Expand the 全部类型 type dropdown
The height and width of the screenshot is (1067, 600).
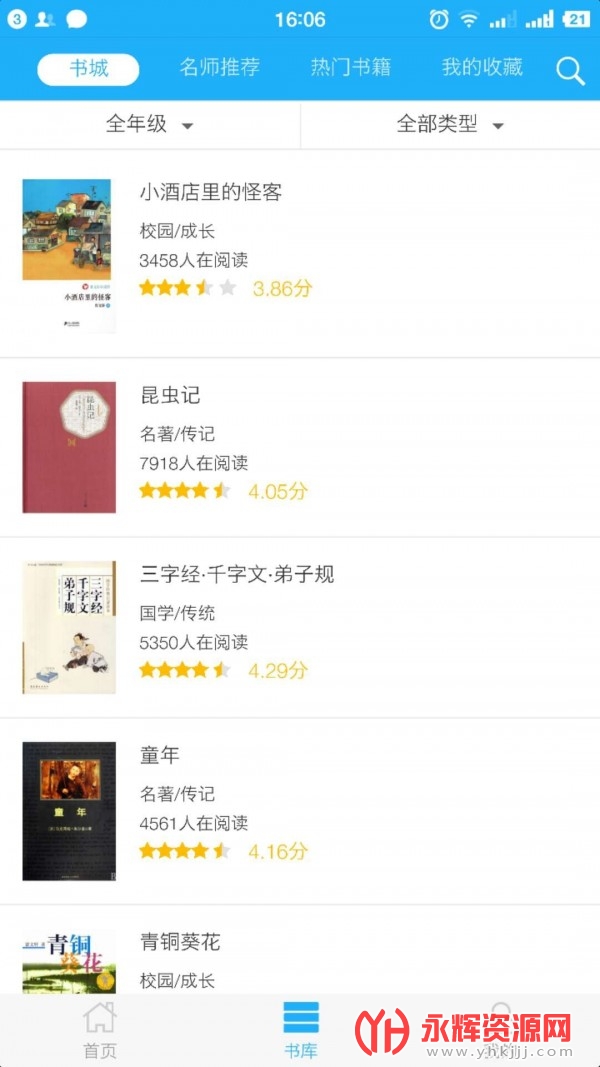pyautogui.click(x=450, y=125)
